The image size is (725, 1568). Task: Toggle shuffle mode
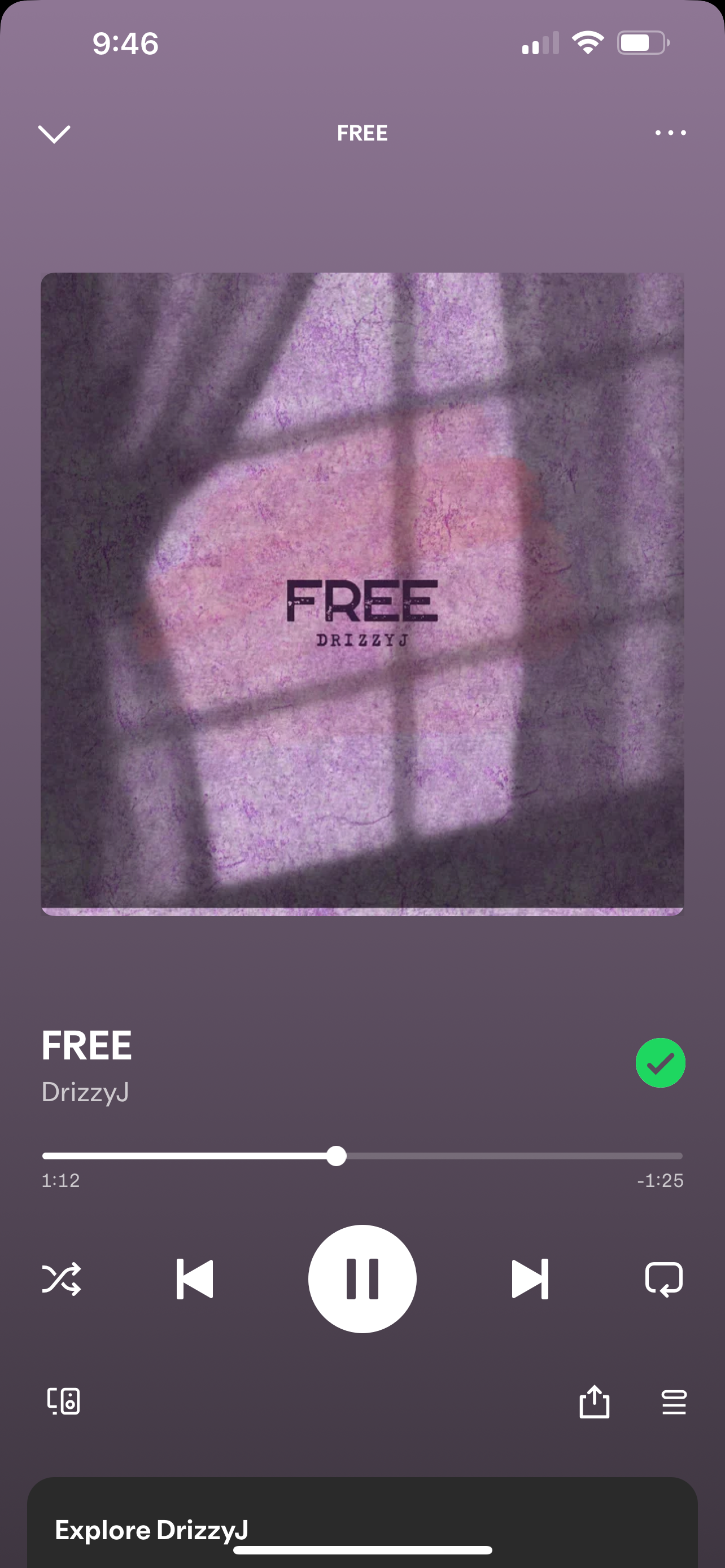(x=62, y=1279)
